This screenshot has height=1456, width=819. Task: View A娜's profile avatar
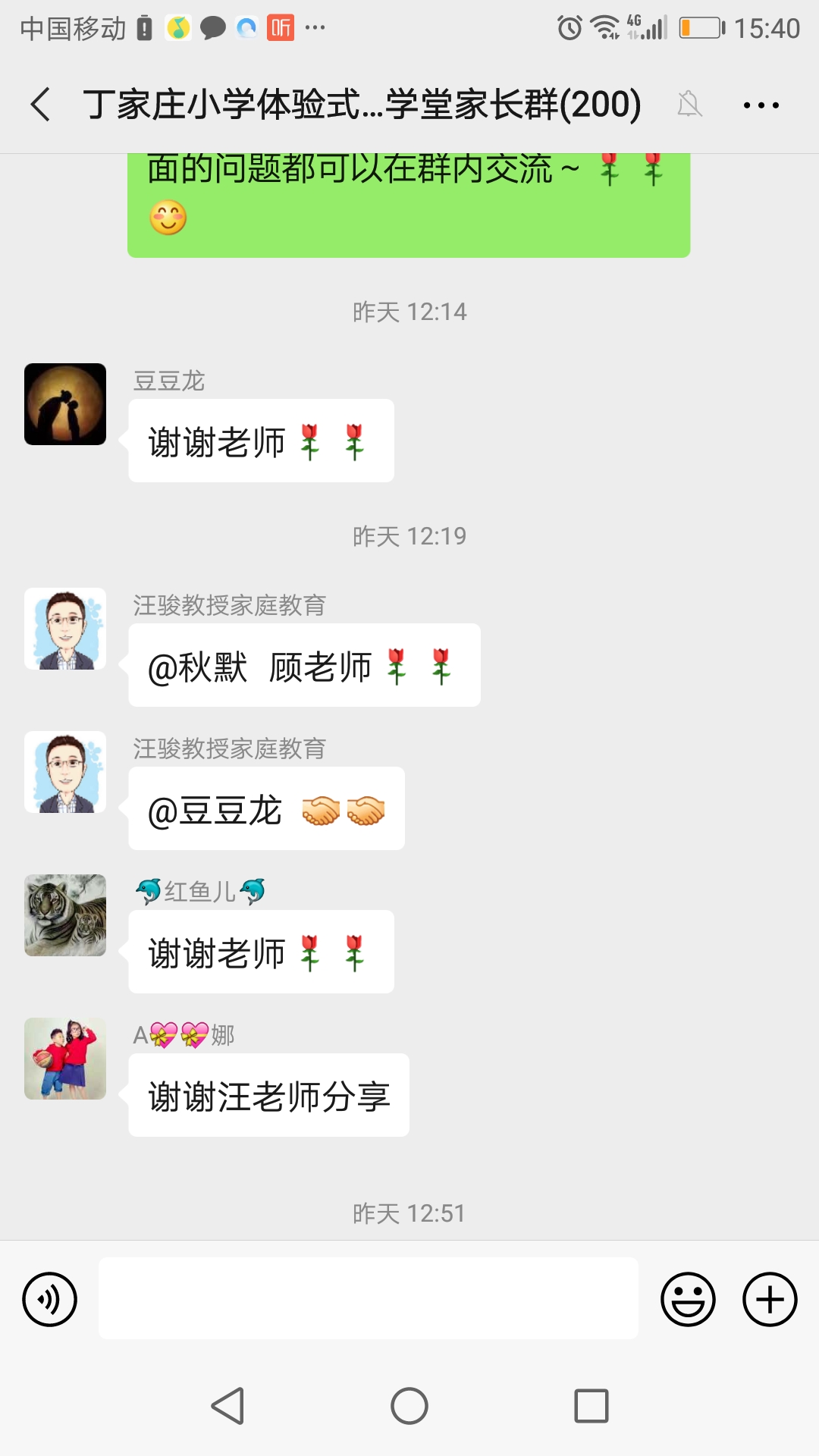65,1059
